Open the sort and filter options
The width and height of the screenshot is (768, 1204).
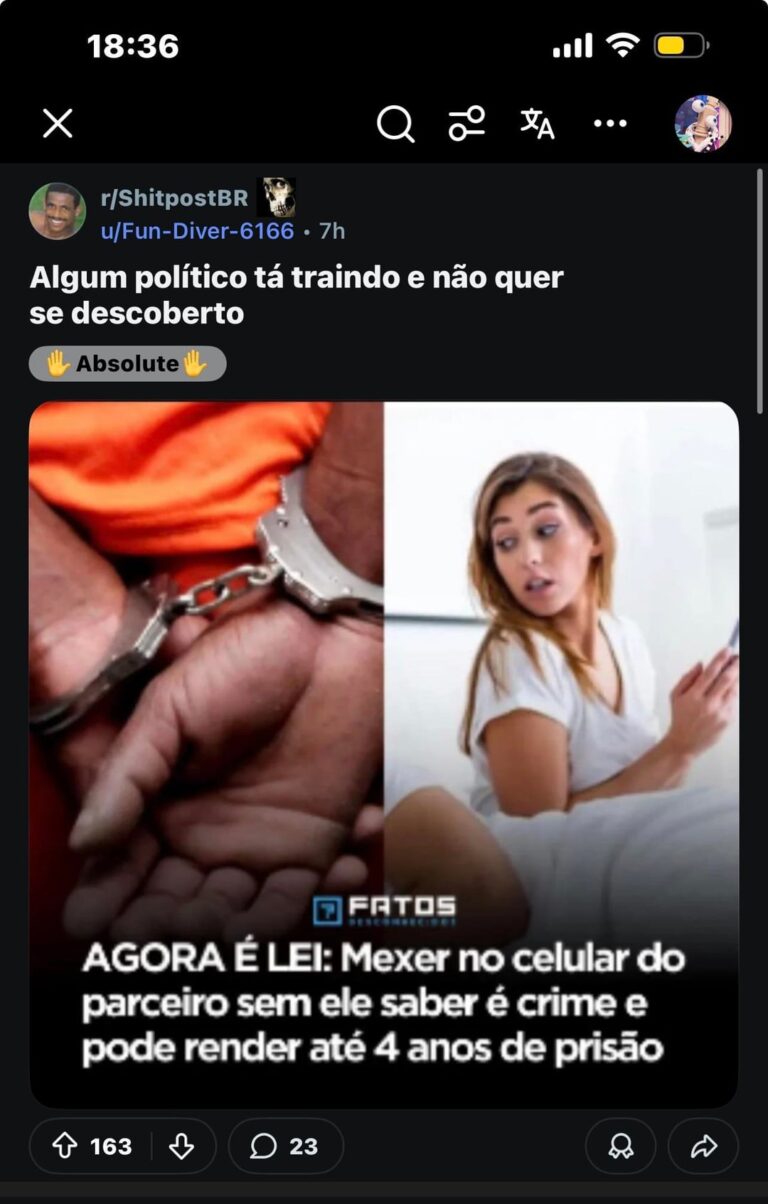466,124
